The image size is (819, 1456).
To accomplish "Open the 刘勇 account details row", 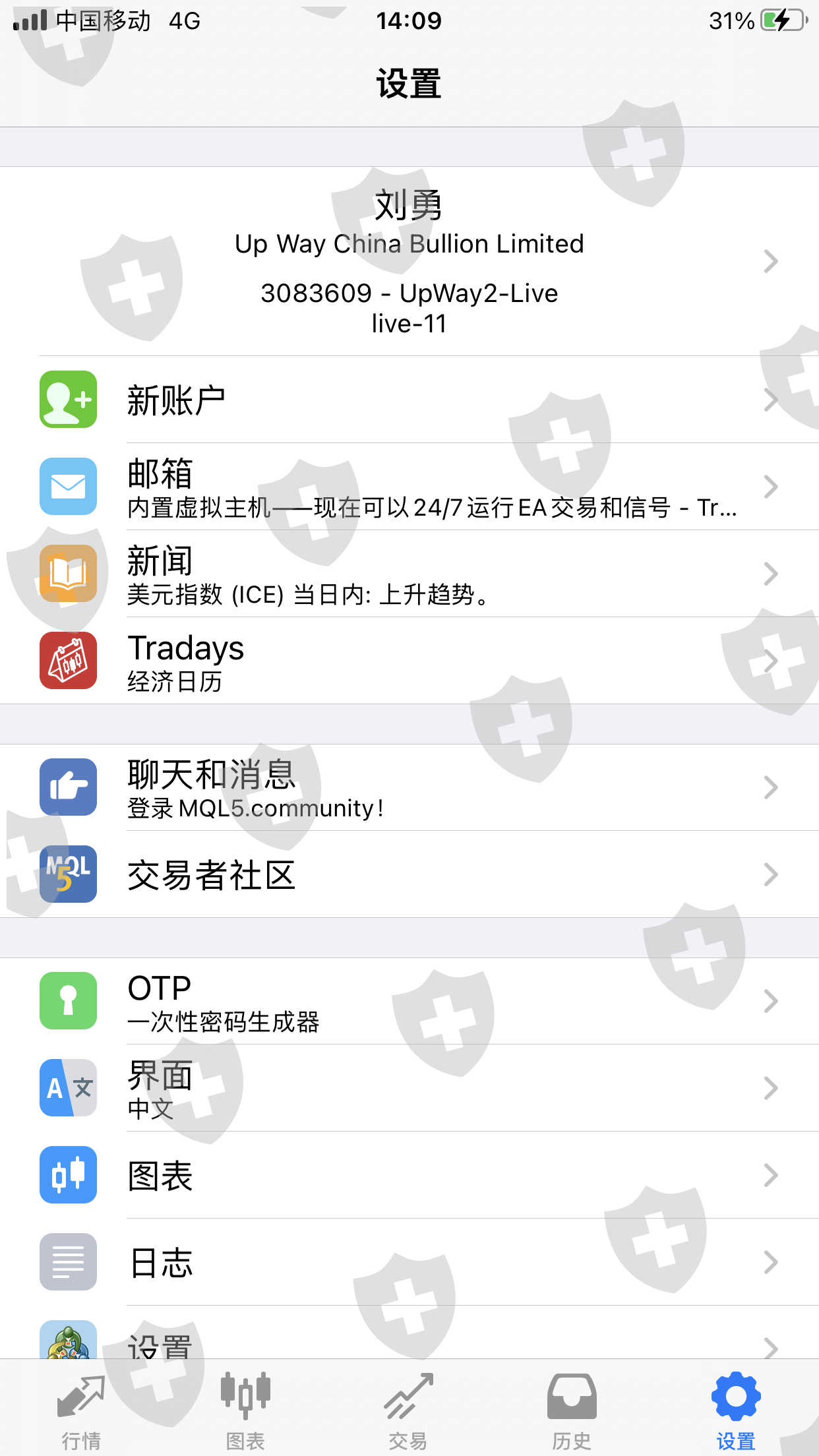I will [x=409, y=261].
